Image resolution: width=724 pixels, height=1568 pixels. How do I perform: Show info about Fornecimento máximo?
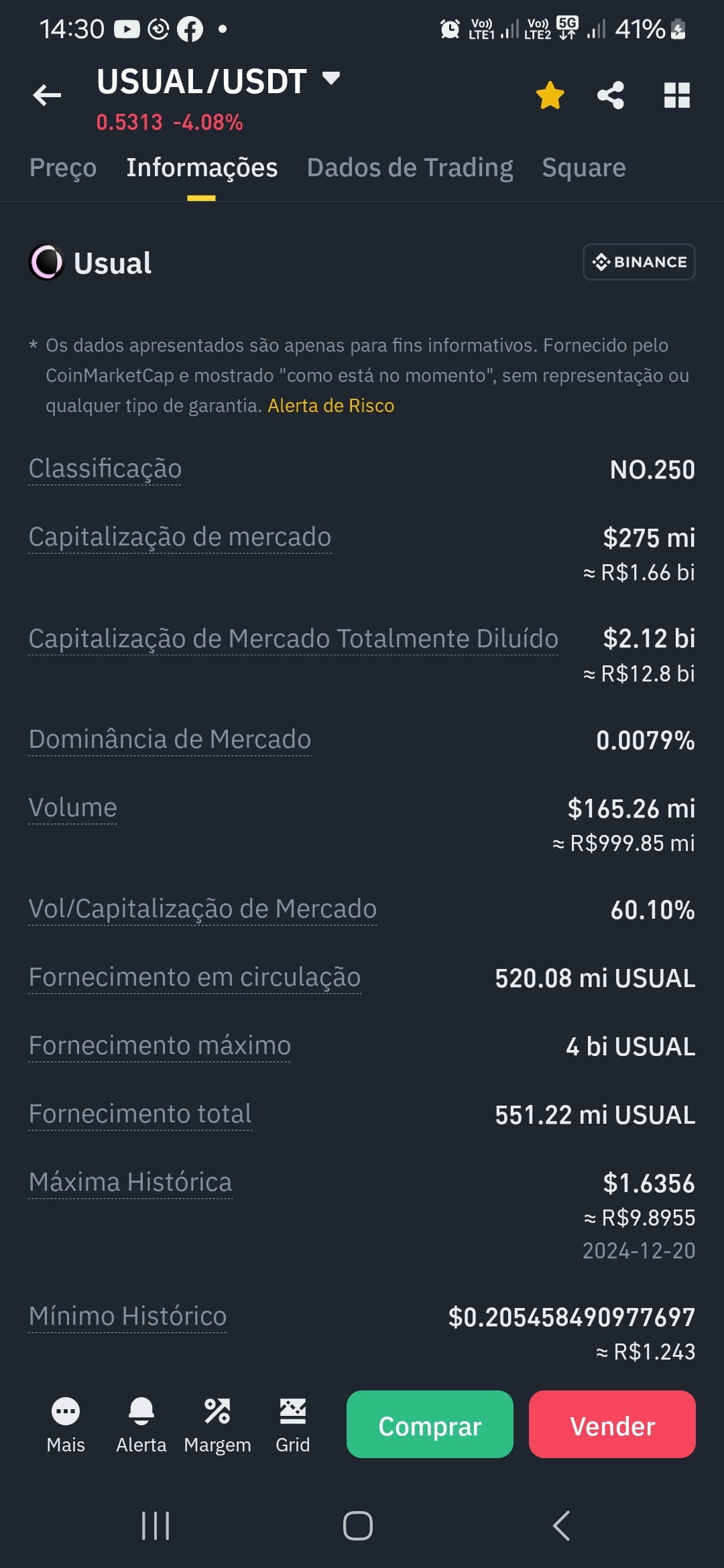160,1045
